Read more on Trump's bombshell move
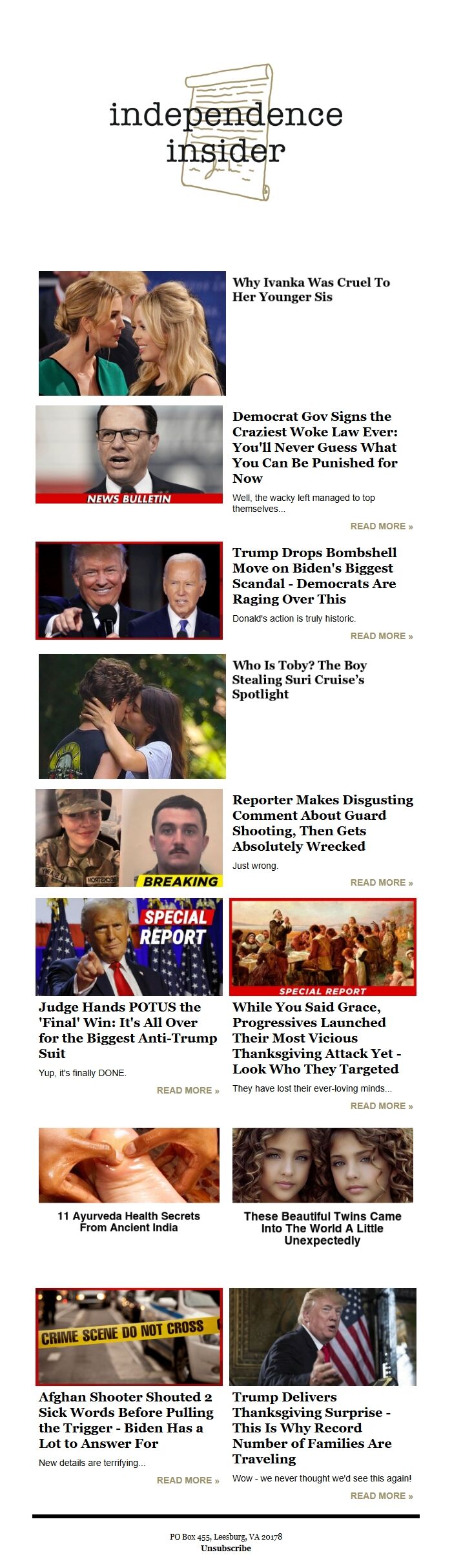Image resolution: width=452 pixels, height=1568 pixels. 381,636
